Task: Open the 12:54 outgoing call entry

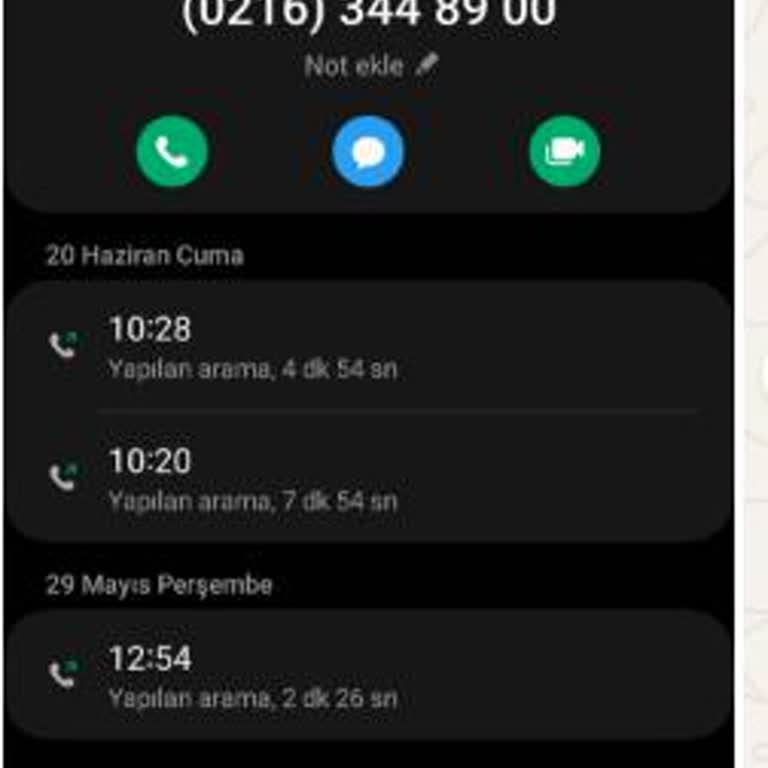Action: 368,675
